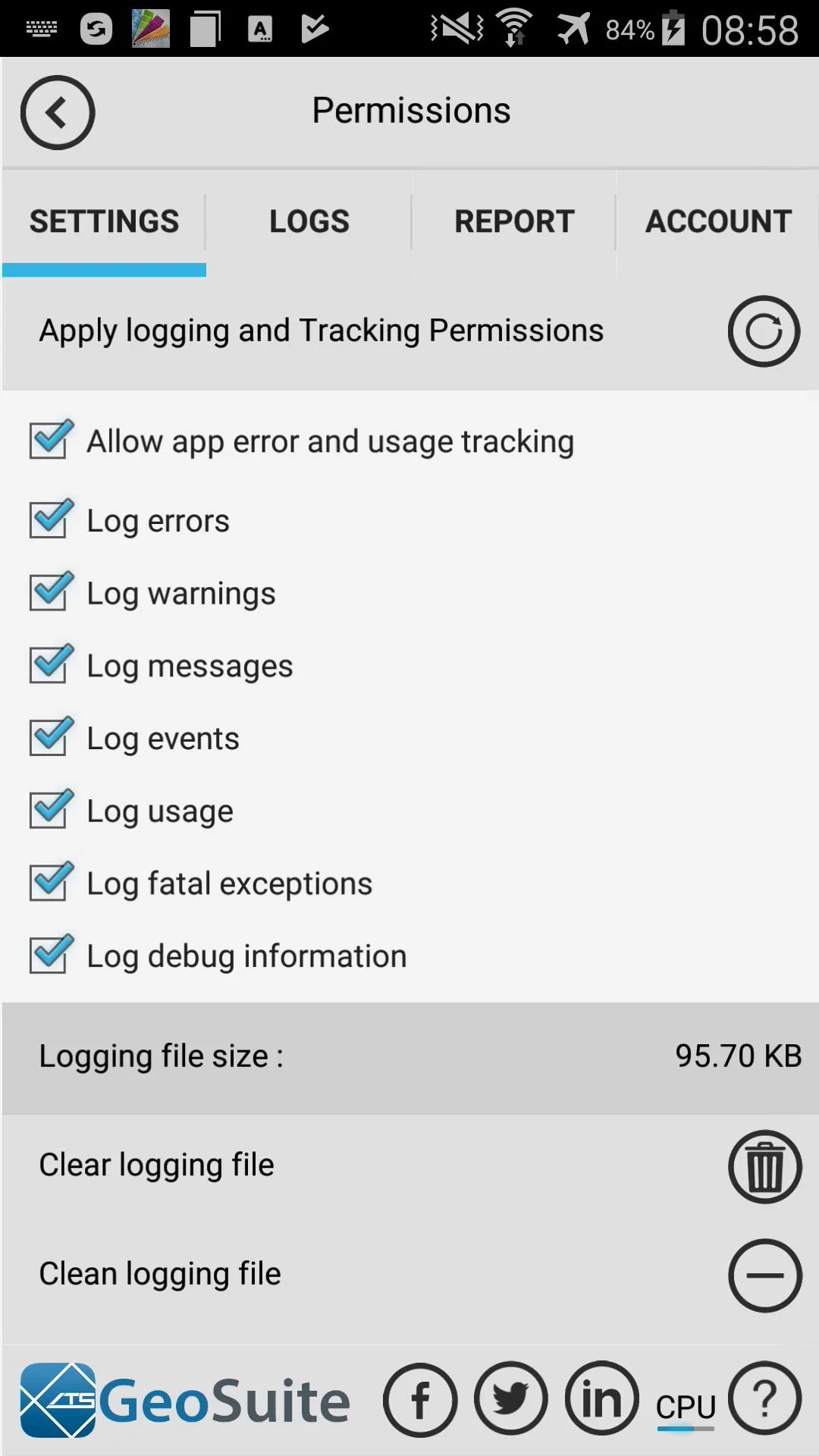Select the ACCOUNT tab
This screenshot has height=1456, width=819.
click(718, 222)
